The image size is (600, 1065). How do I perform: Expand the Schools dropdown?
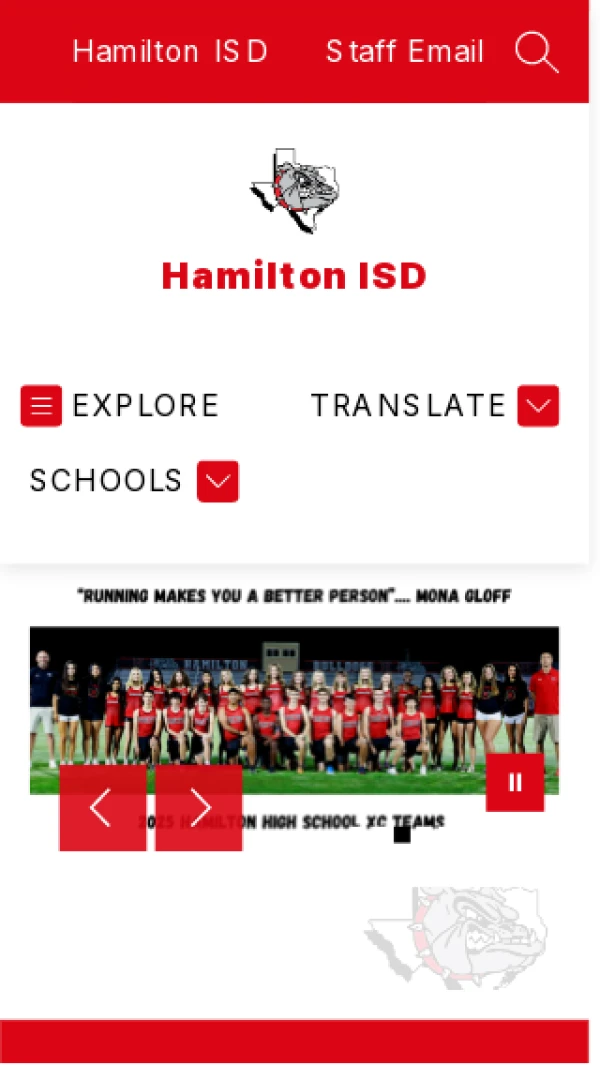click(x=218, y=481)
